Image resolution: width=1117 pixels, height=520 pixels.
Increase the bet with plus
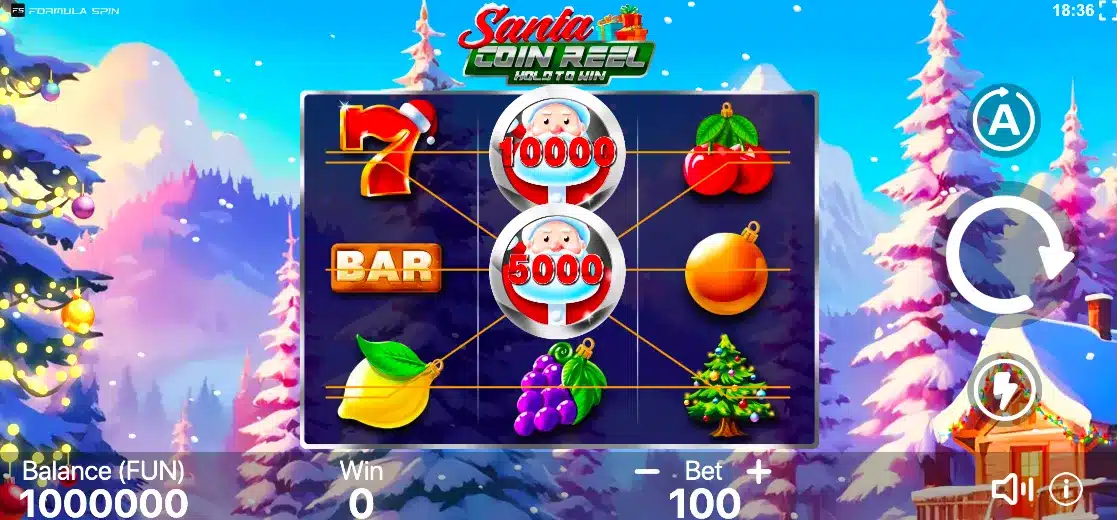[x=759, y=470]
